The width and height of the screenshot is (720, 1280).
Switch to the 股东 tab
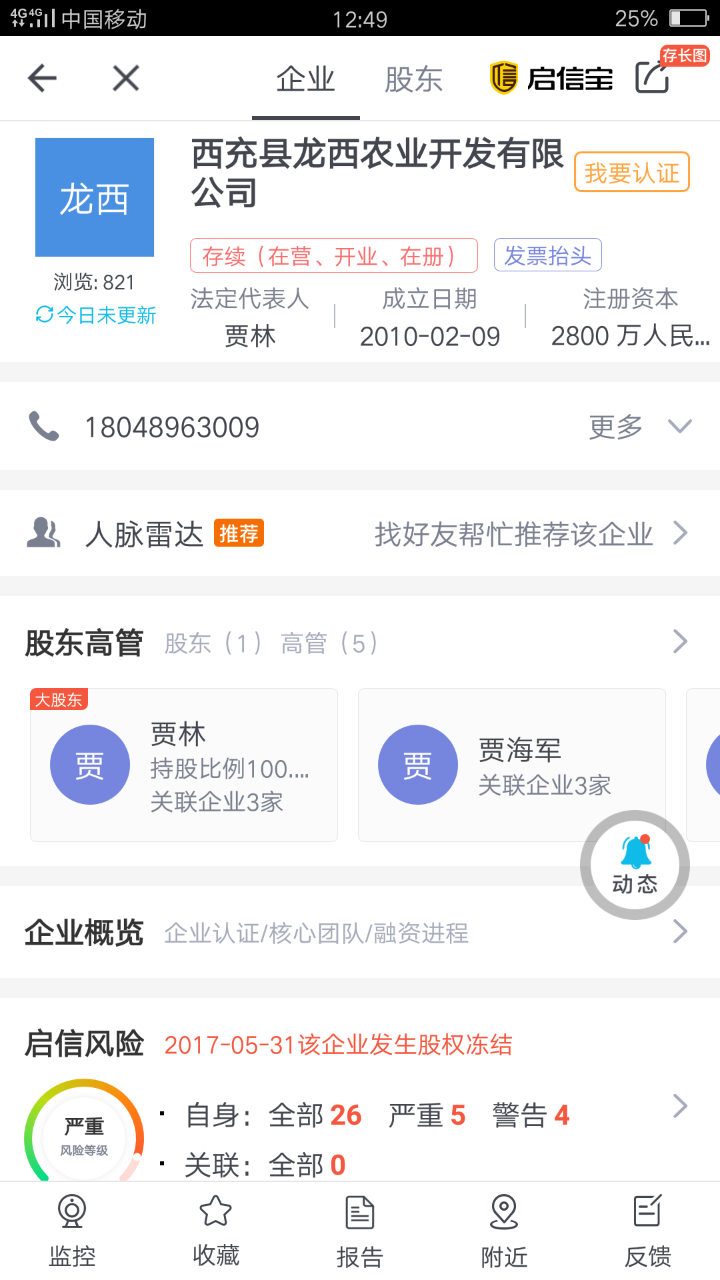coord(413,79)
